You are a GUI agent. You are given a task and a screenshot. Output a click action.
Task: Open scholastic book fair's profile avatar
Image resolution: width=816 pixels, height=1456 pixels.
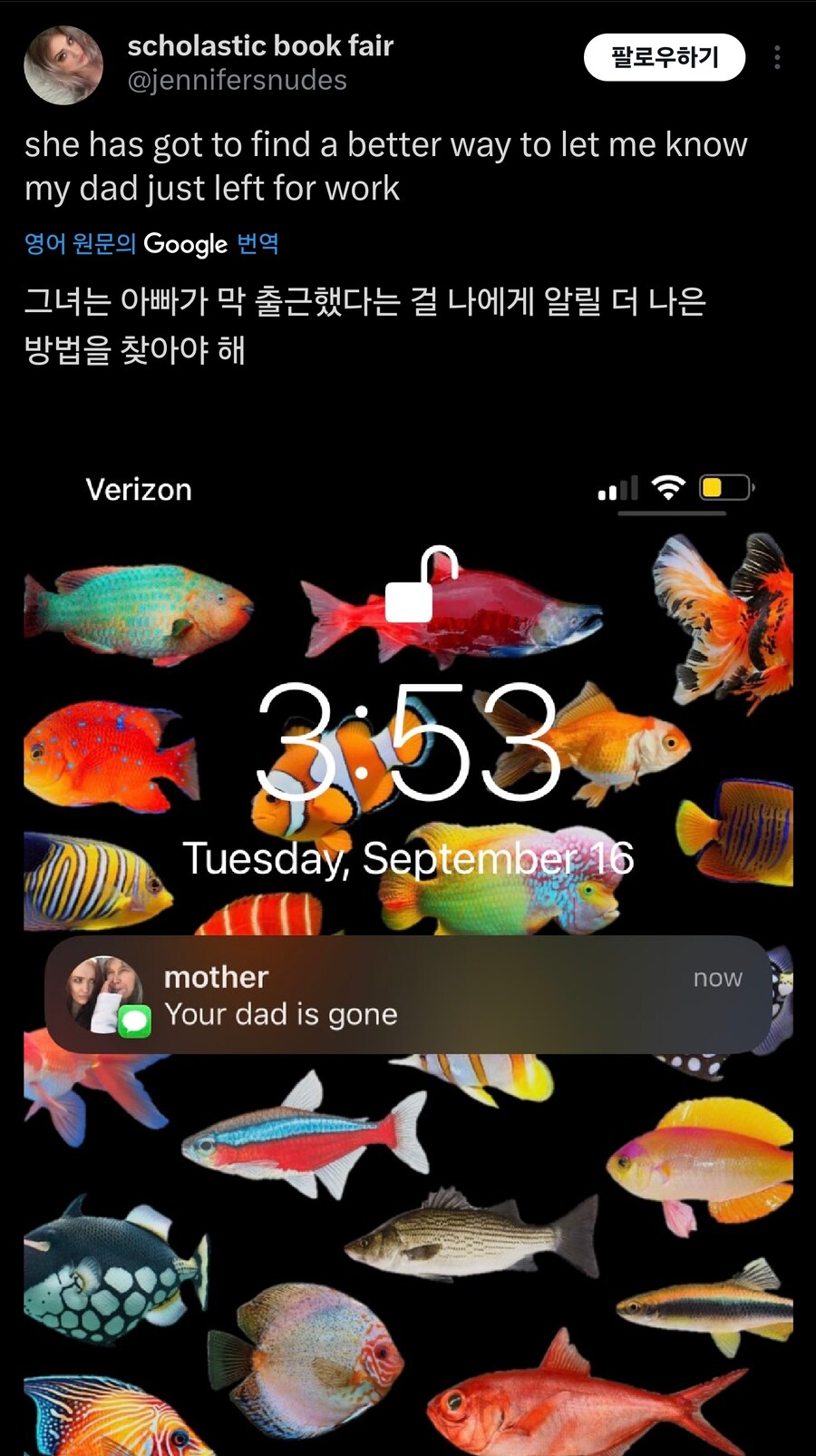pos(63,64)
